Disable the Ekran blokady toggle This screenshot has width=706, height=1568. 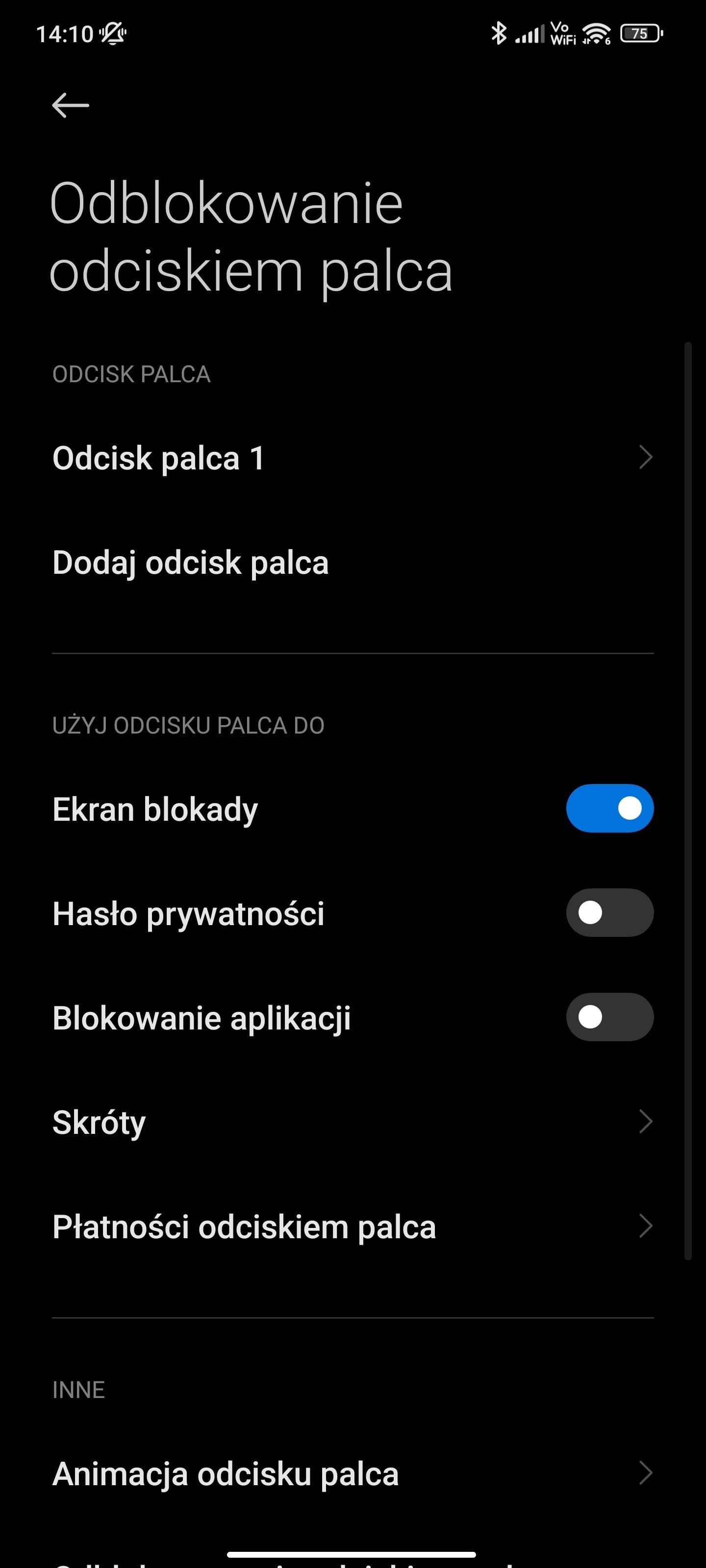(610, 808)
